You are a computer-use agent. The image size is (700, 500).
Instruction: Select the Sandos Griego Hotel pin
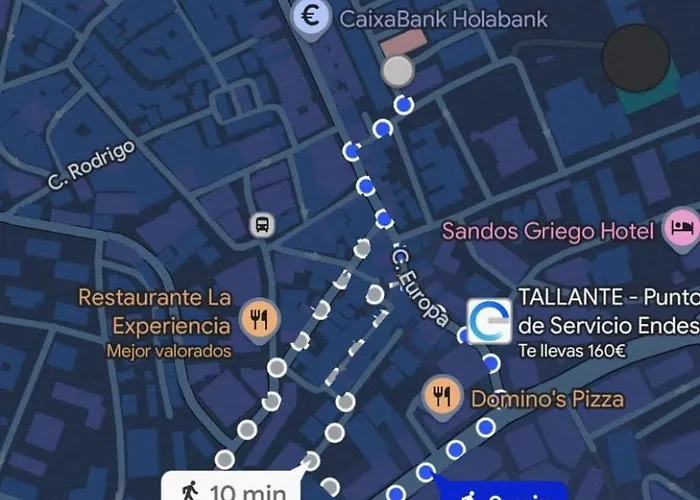click(x=681, y=229)
